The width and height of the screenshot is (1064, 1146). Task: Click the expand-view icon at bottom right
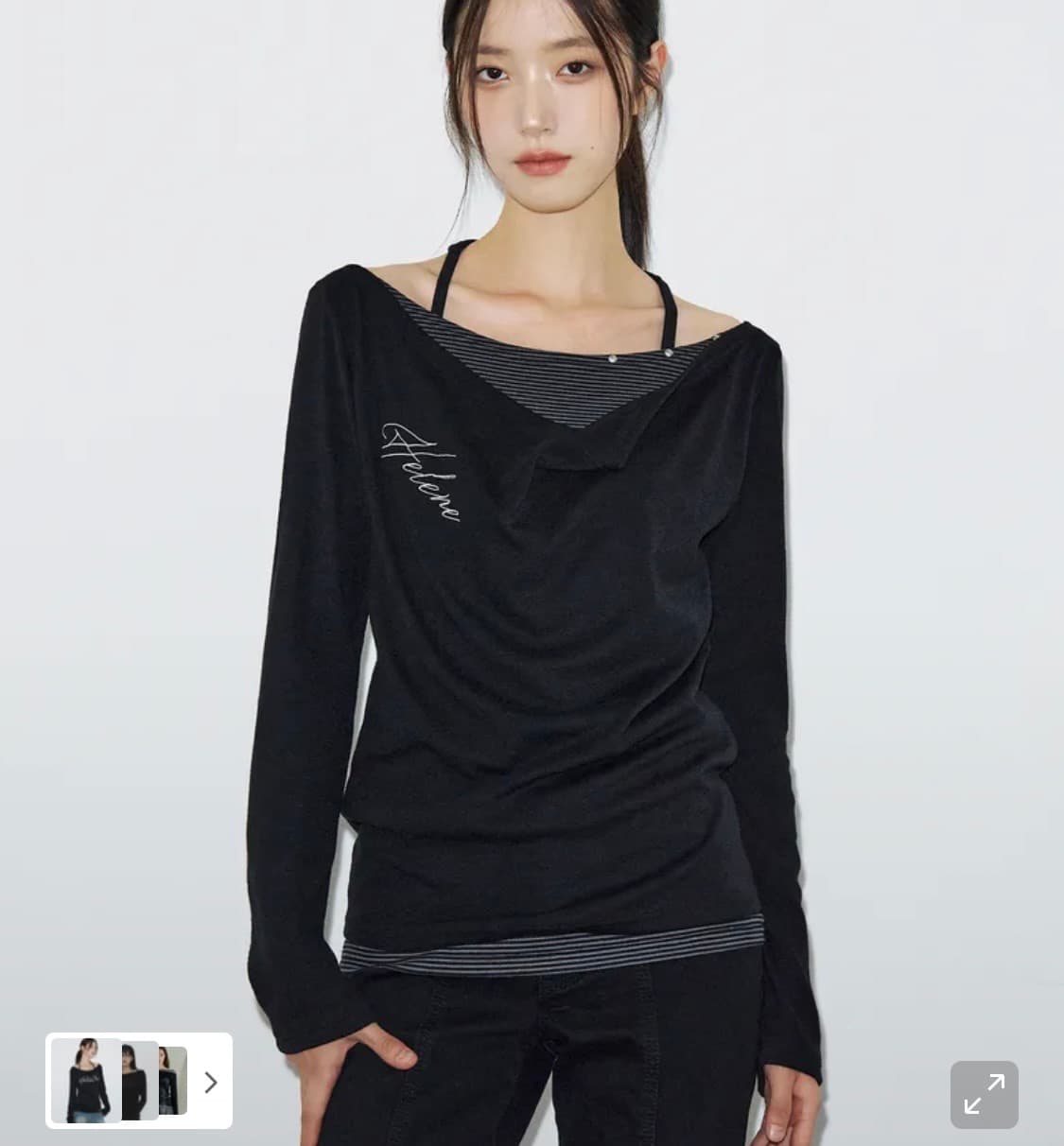986,1094
